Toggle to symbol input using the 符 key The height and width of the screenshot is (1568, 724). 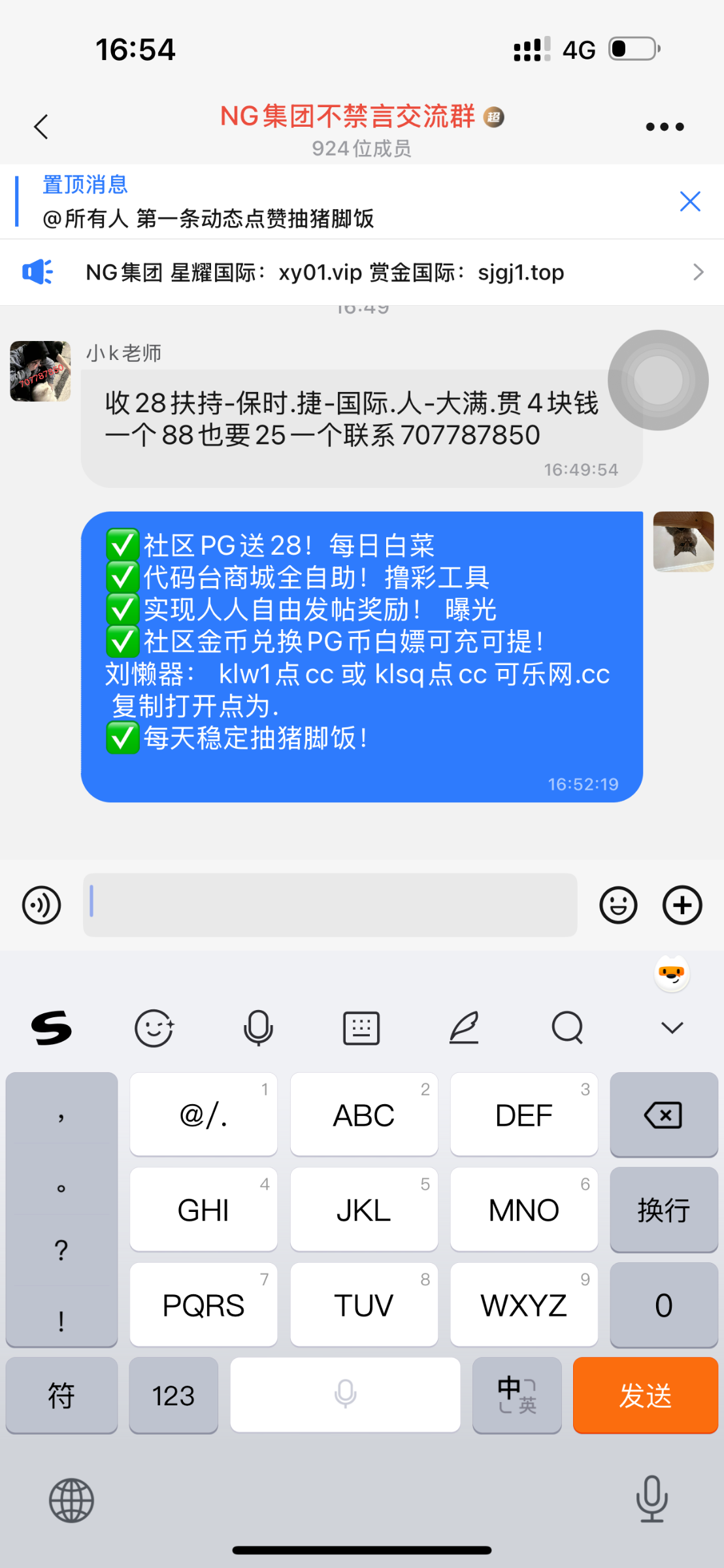[x=61, y=1396]
